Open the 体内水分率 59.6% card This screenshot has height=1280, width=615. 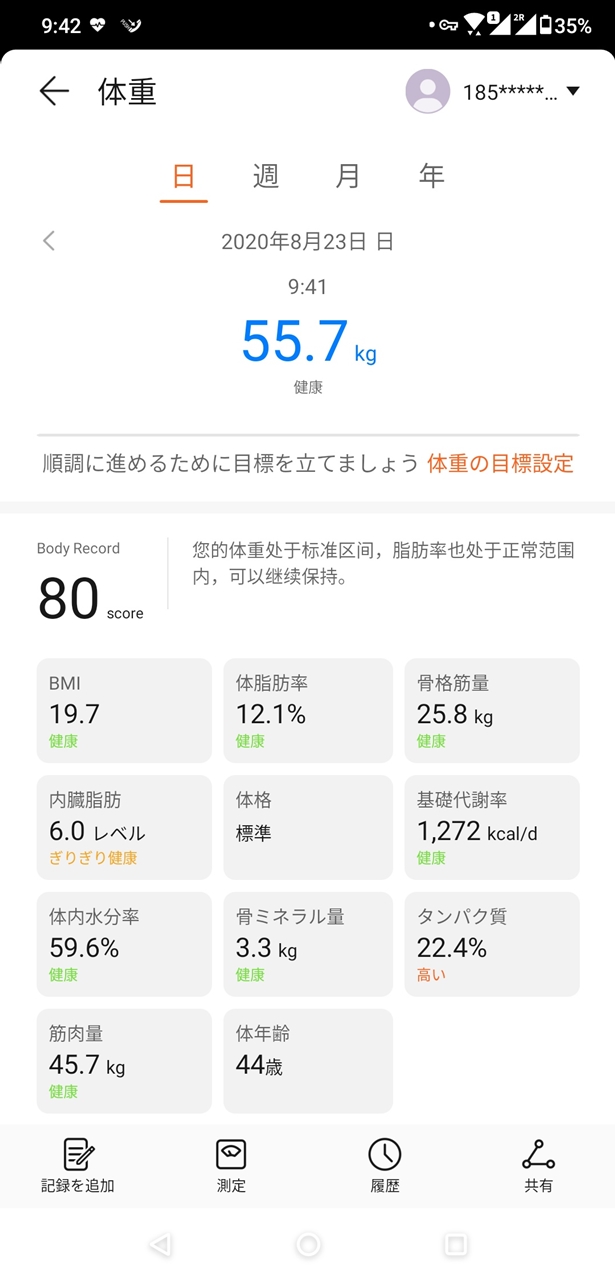click(x=124, y=945)
